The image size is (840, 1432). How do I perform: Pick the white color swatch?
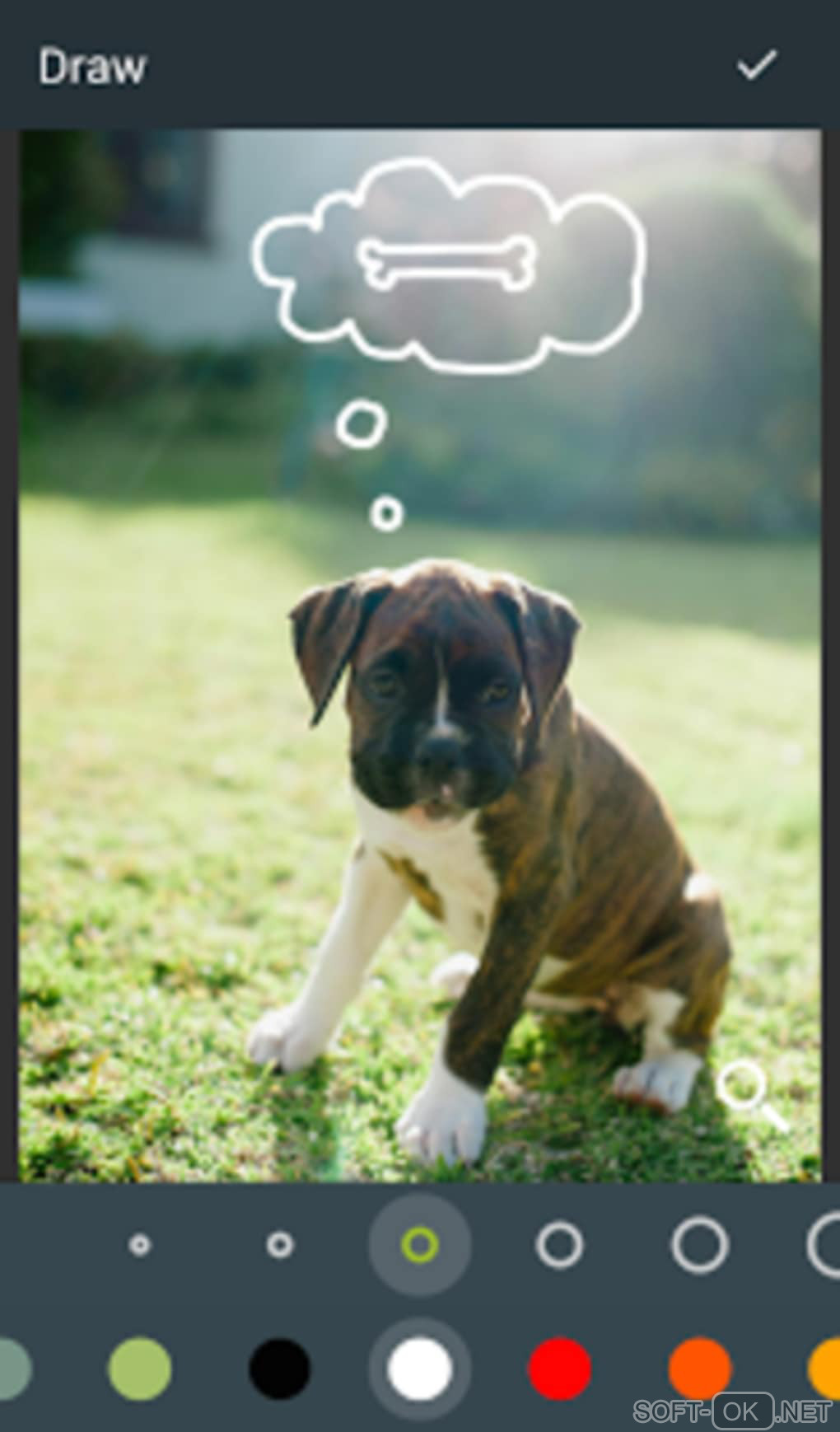click(x=420, y=1369)
